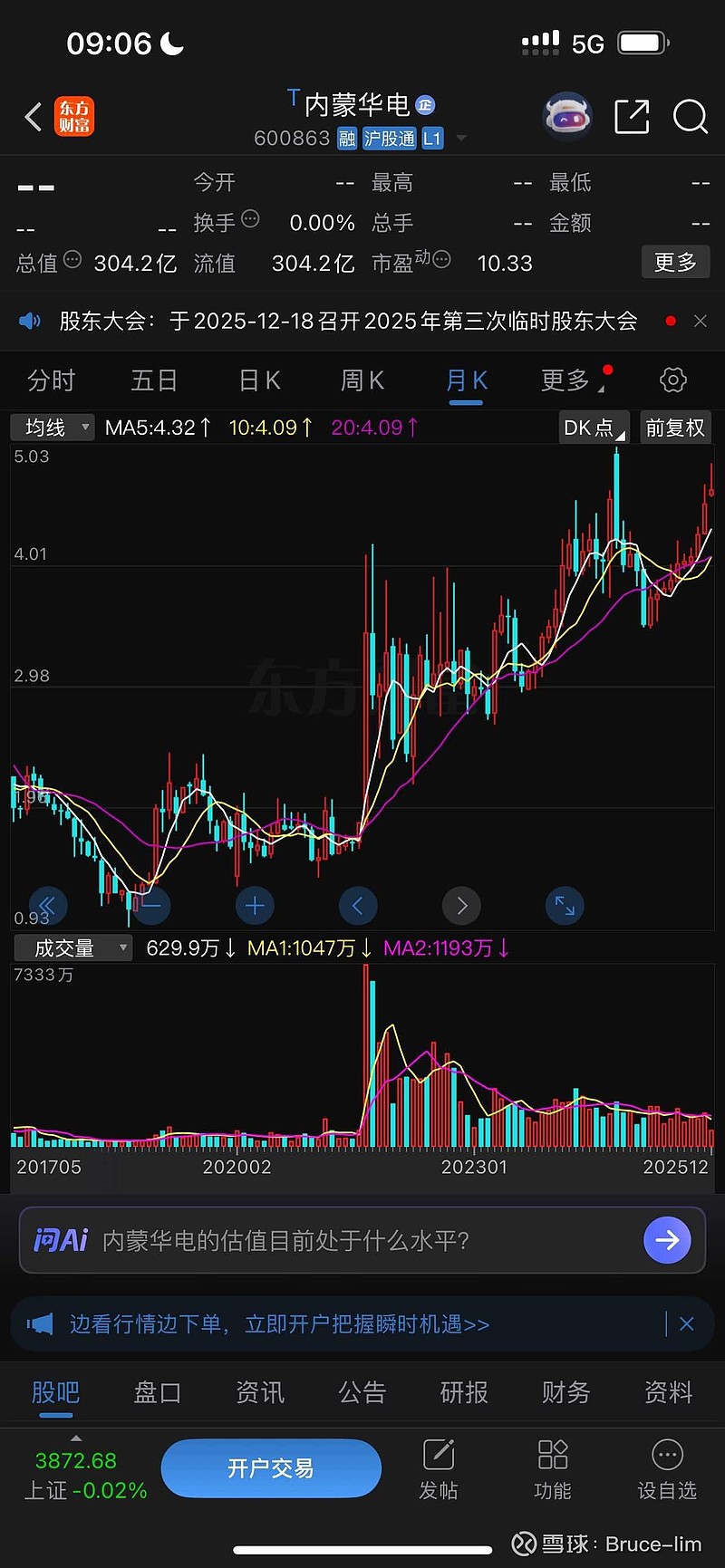This screenshot has height=1568, width=725.
Task: Open the chart settings gear icon
Action: pos(672,380)
